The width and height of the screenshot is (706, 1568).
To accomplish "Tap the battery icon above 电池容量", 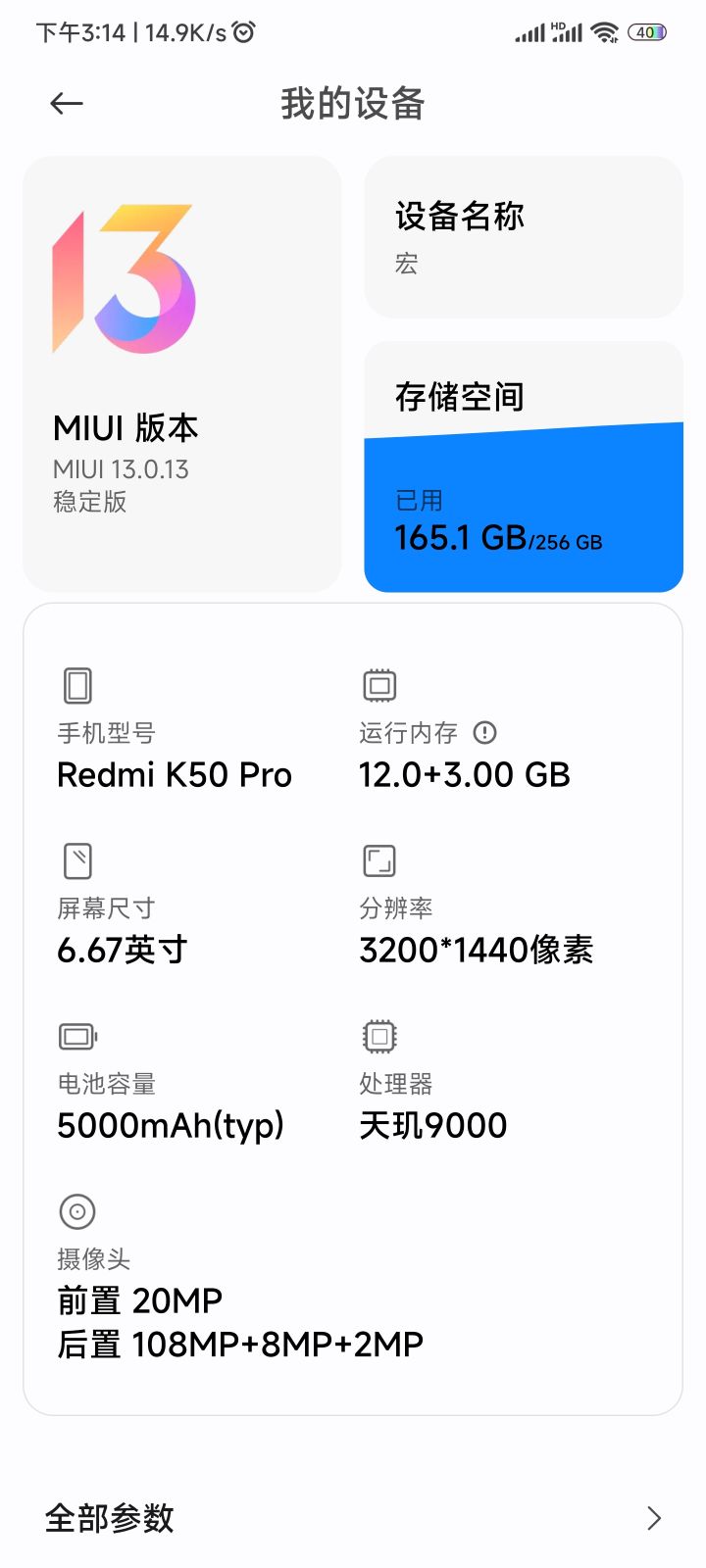I will (76, 1036).
